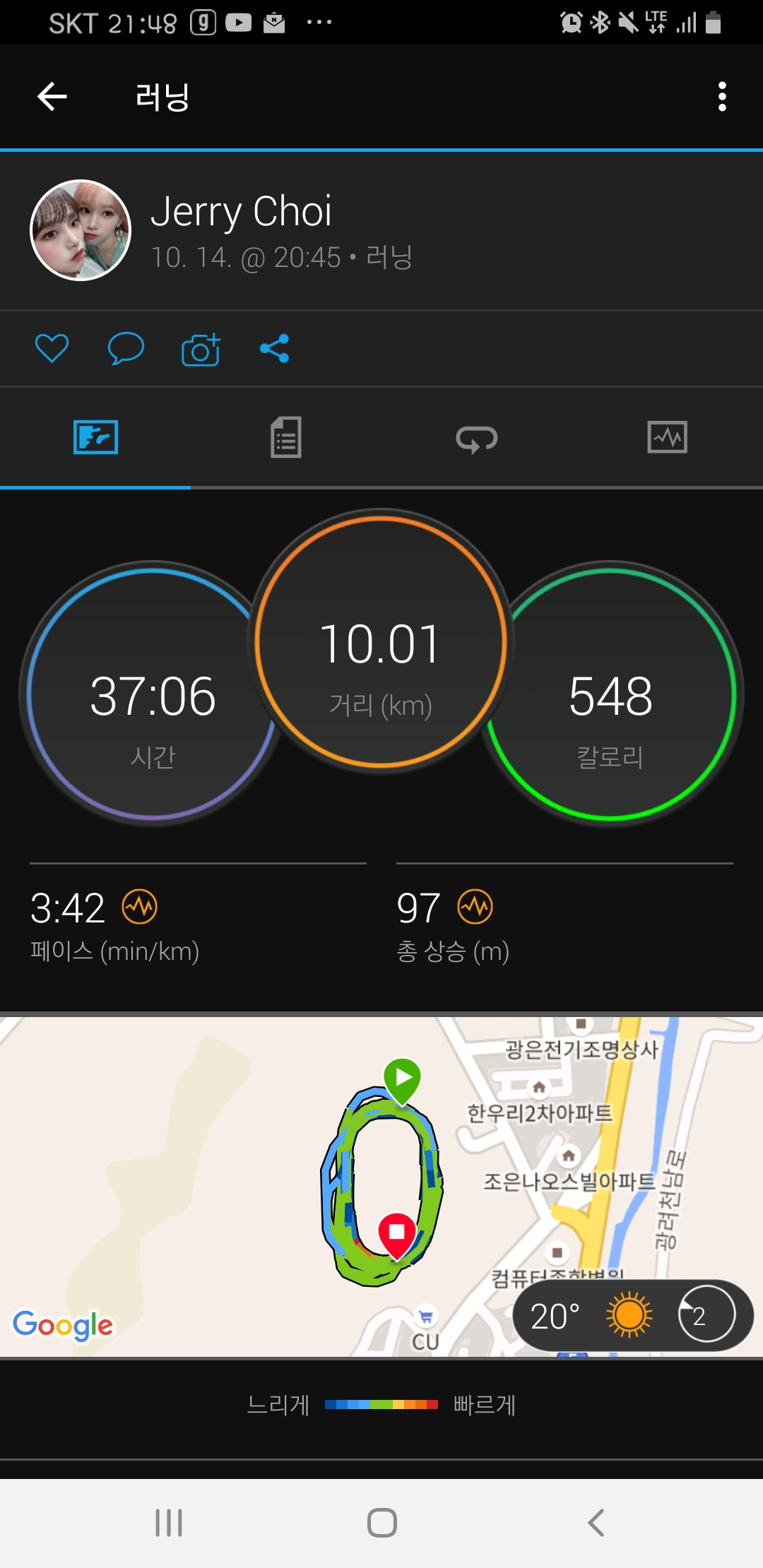
Task: Open the 20° weather details chip
Action: coord(632,1315)
